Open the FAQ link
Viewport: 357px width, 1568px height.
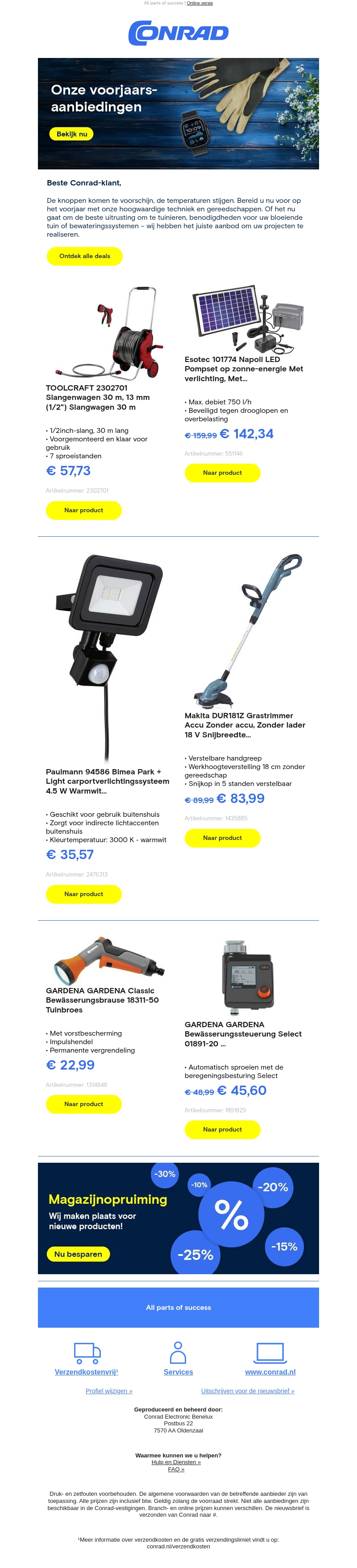tap(176, 1469)
